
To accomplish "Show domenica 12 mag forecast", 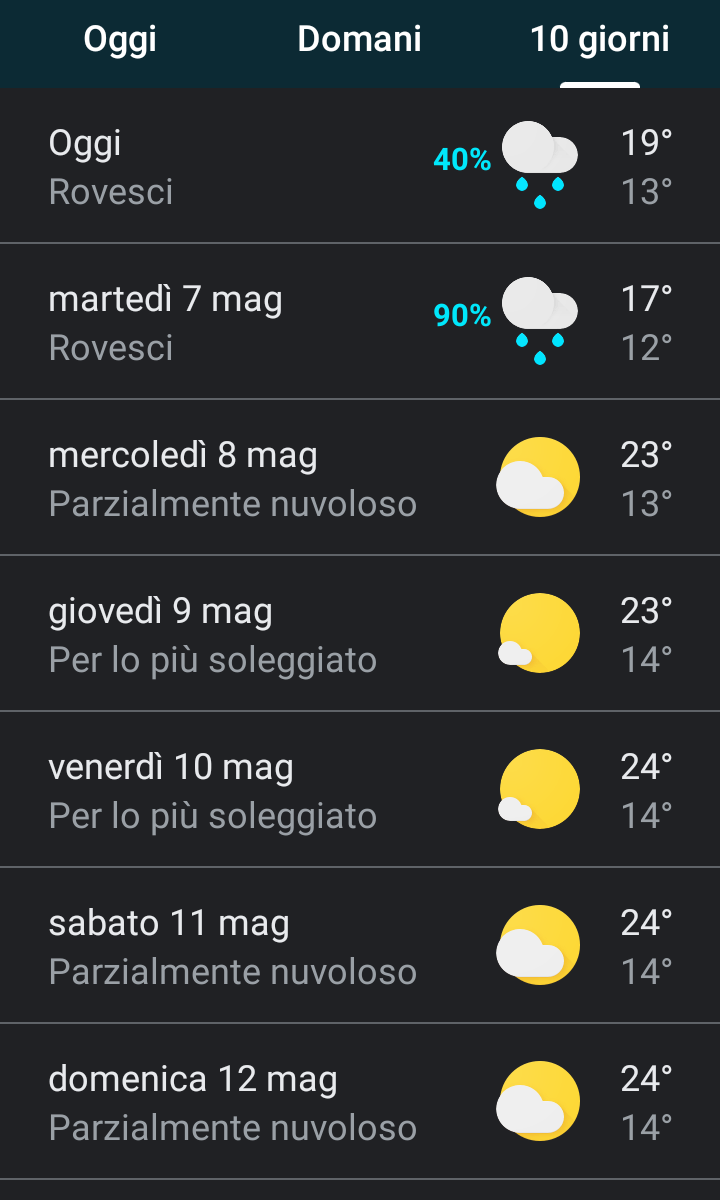I will pos(360,1101).
